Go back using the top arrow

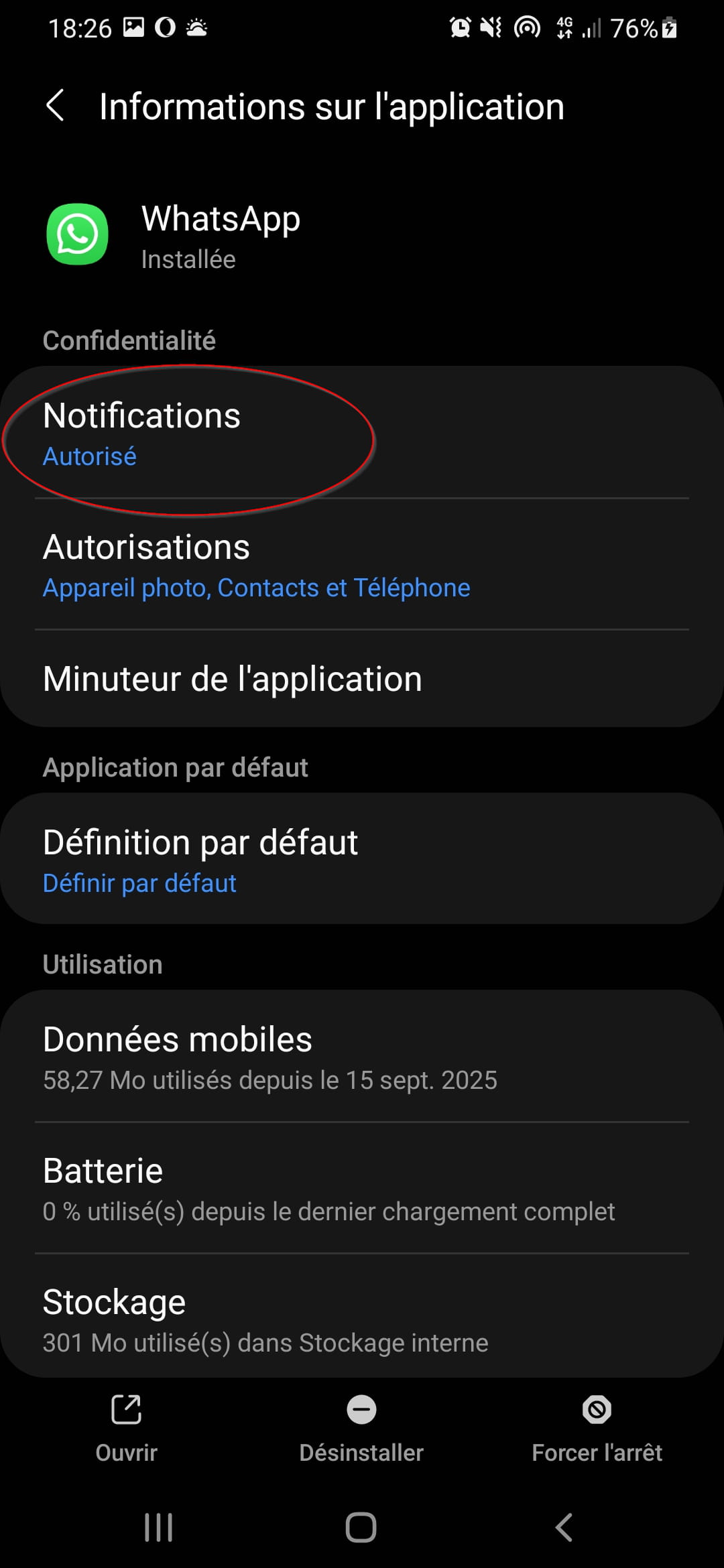click(x=55, y=106)
